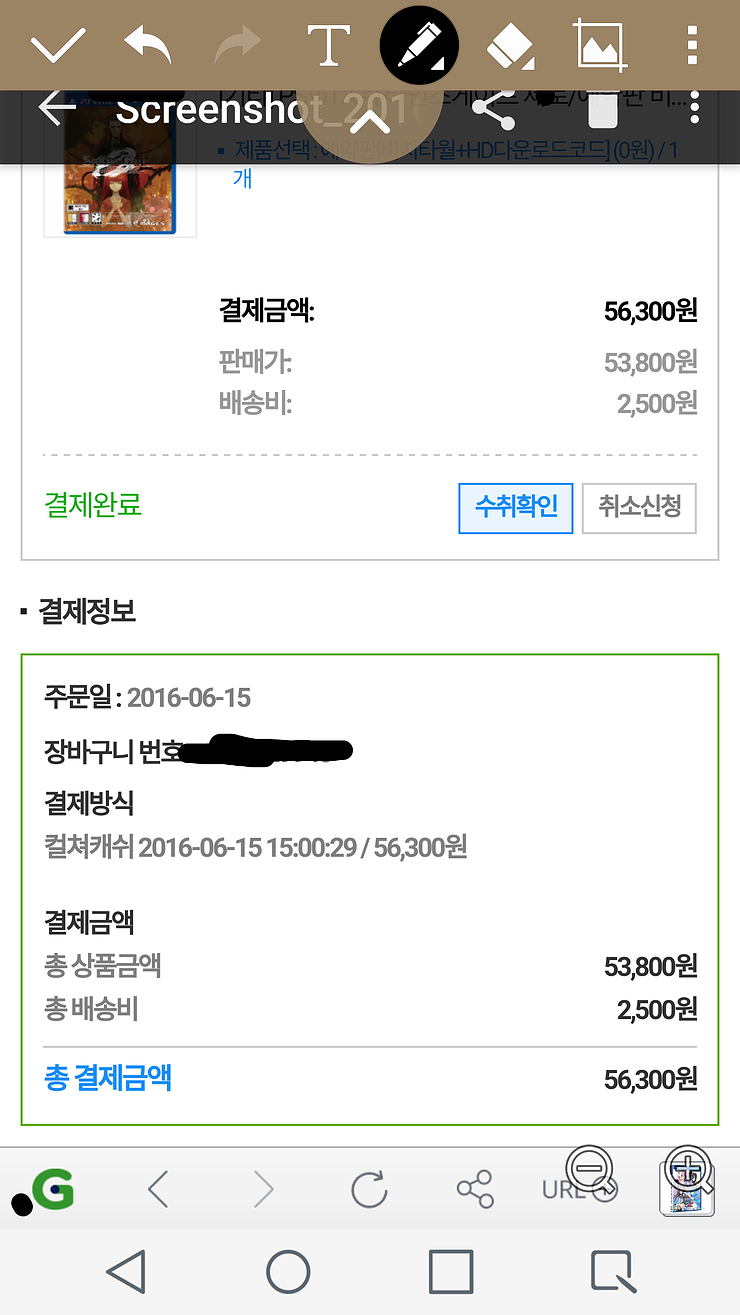This screenshot has width=740, height=1315.
Task: Go back using the system back button
Action: 126,1272
